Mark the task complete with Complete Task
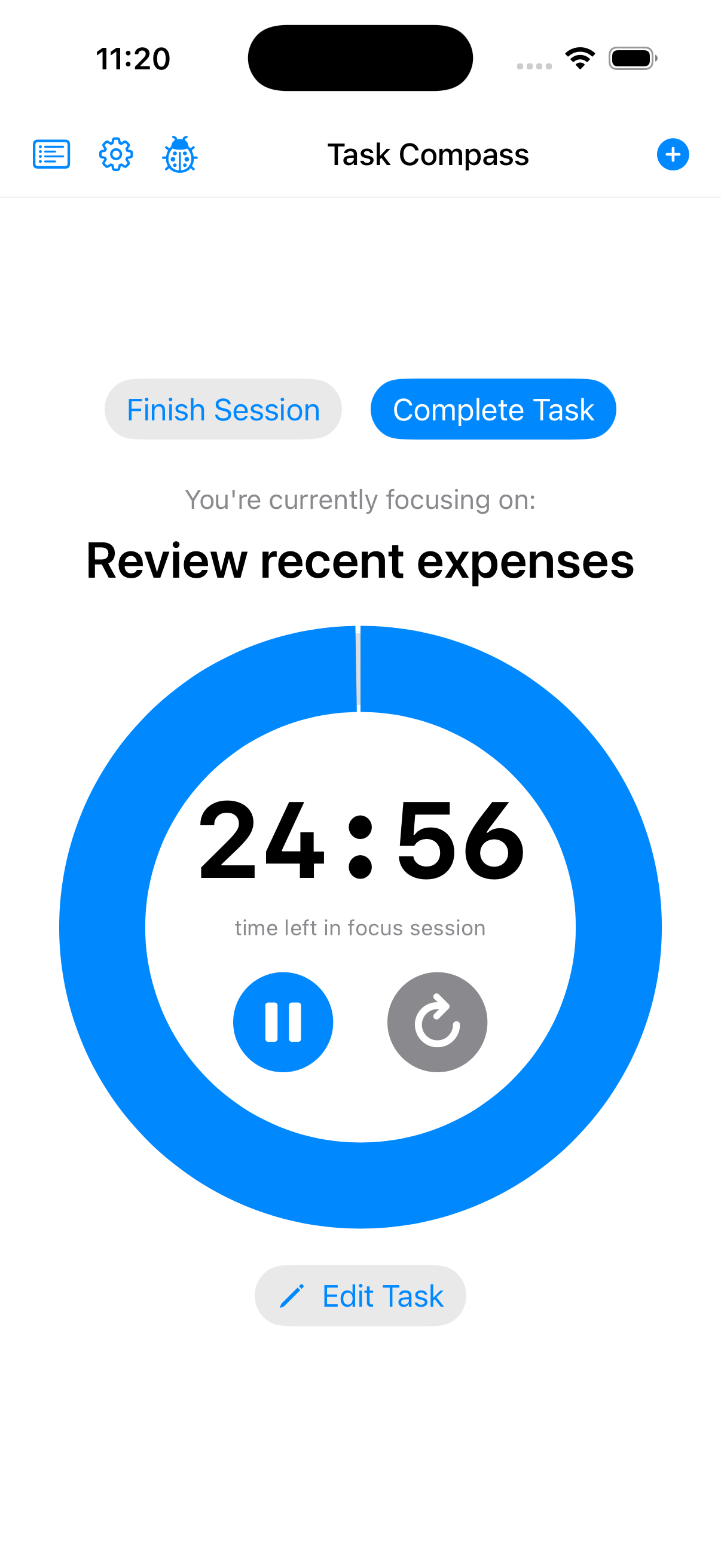The height and width of the screenshot is (1568, 721). pyautogui.click(x=493, y=409)
